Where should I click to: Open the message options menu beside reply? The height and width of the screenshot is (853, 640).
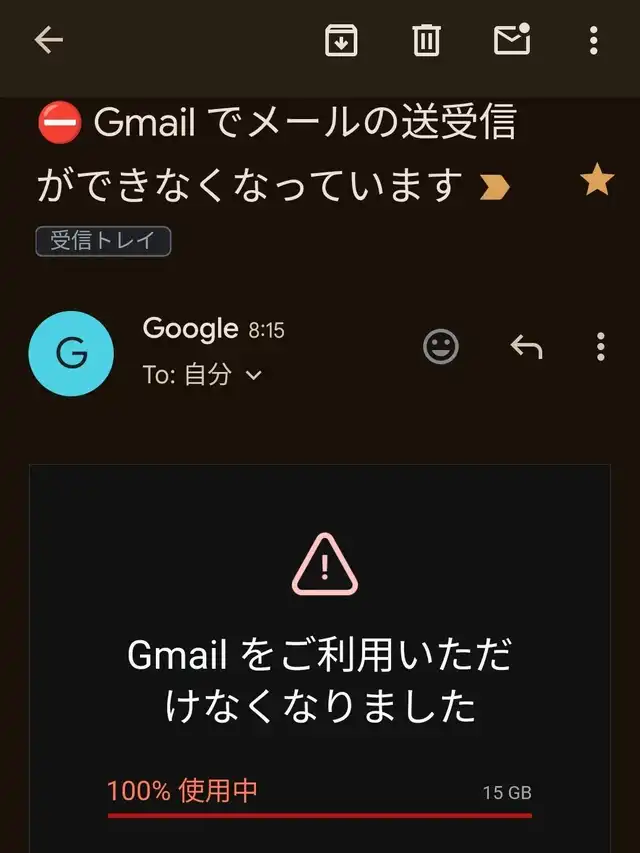(600, 347)
